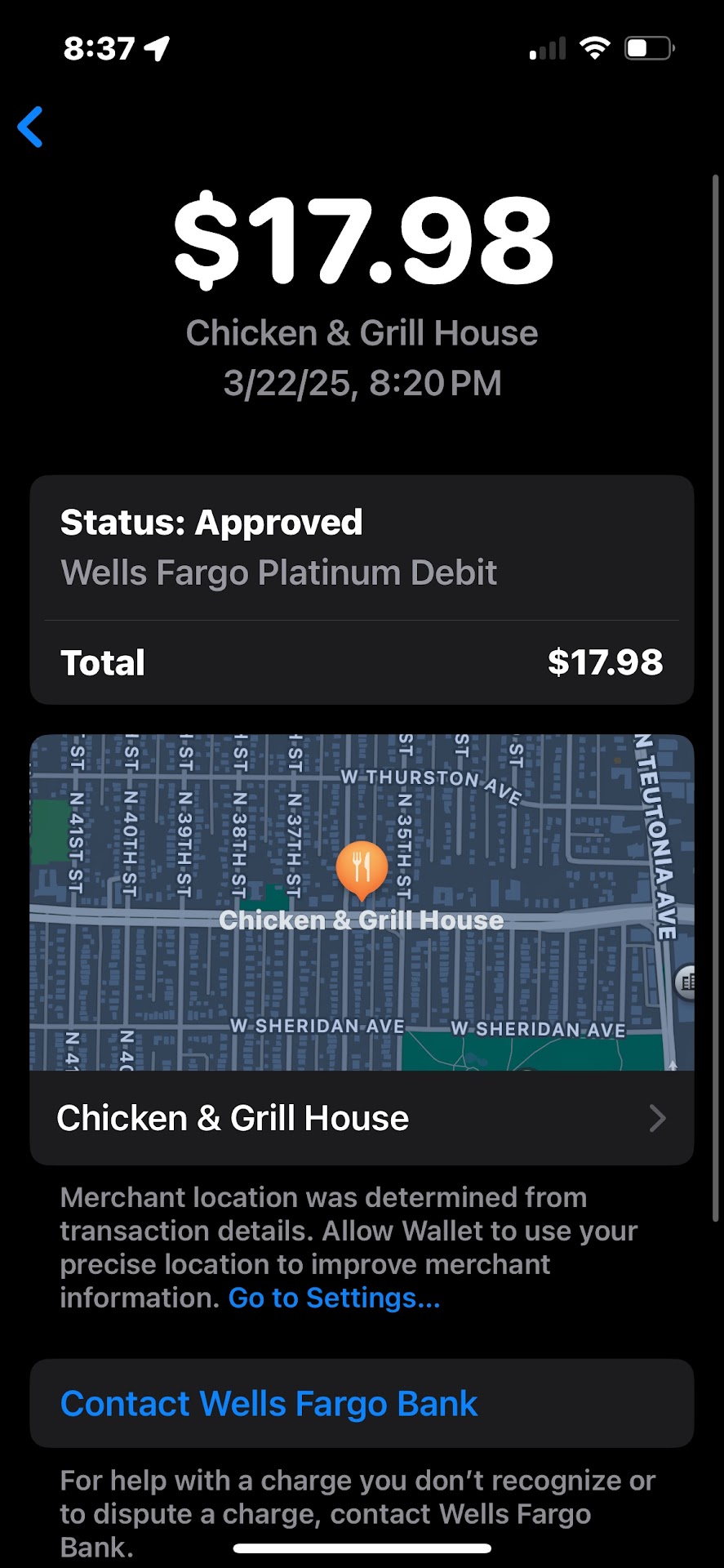The height and width of the screenshot is (1568, 724).
Task: Go back to the previous screen
Action: click(x=31, y=127)
